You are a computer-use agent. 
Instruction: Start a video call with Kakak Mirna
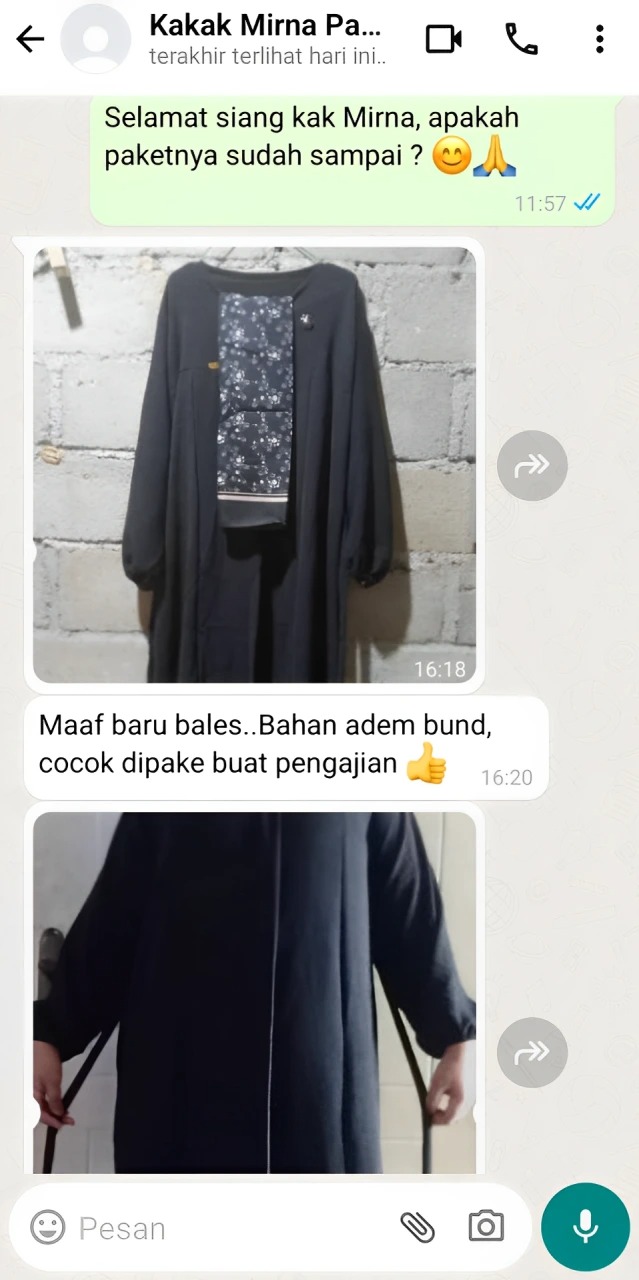(443, 40)
